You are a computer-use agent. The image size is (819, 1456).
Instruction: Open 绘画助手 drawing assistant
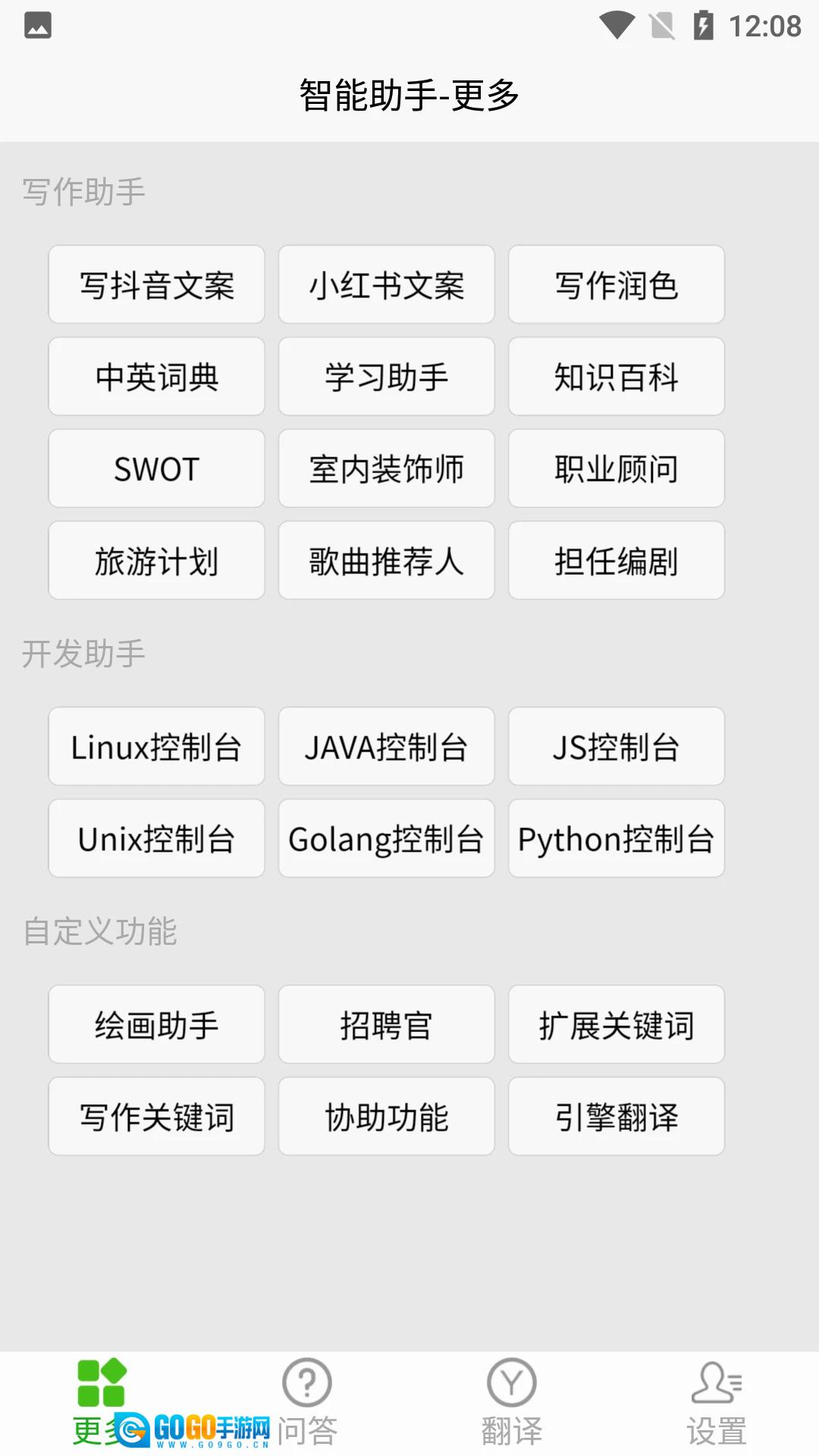(156, 1025)
